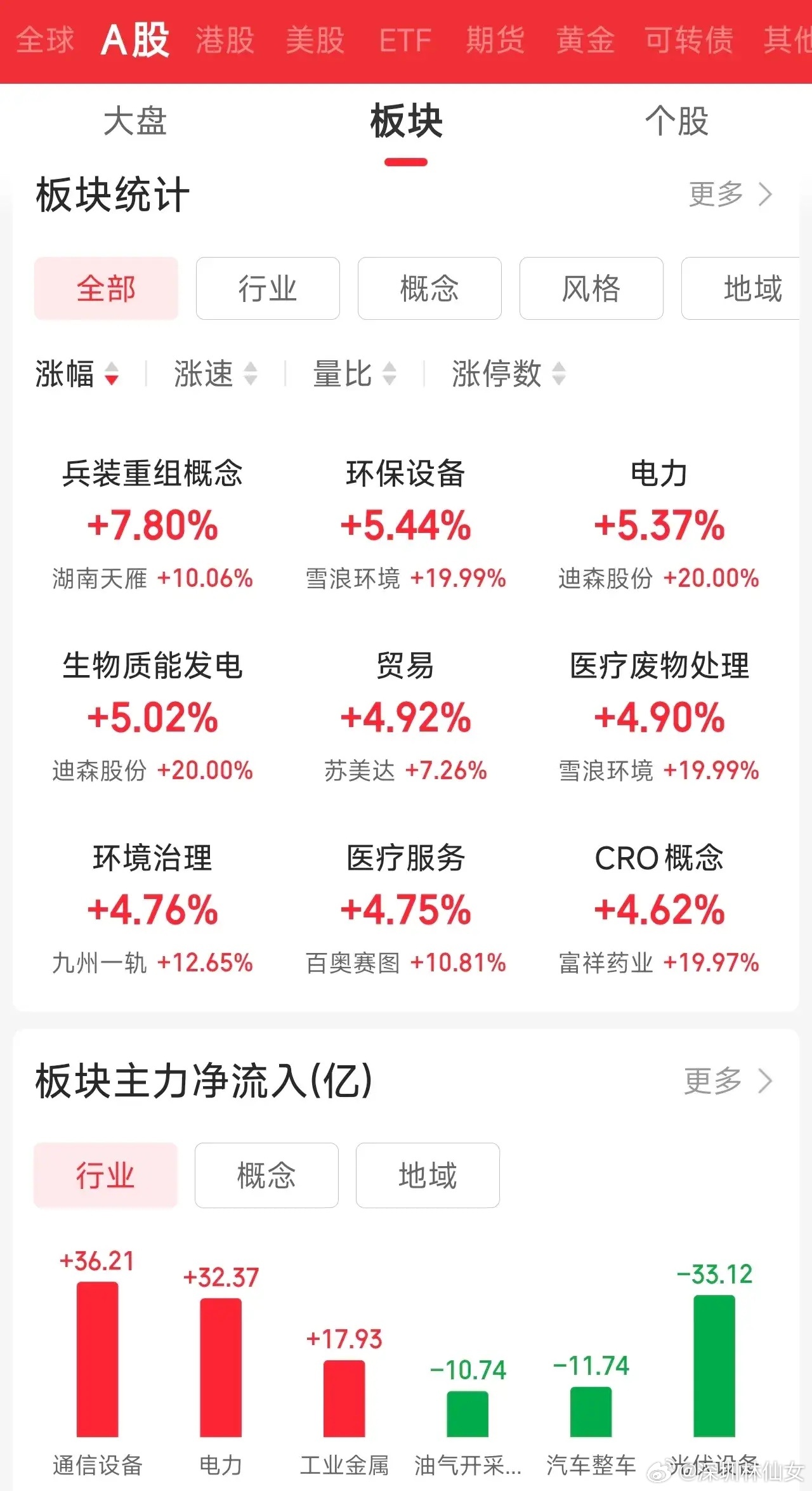This screenshot has width=812, height=1491.
Task: Select the 风格 filter chip
Action: click(591, 289)
